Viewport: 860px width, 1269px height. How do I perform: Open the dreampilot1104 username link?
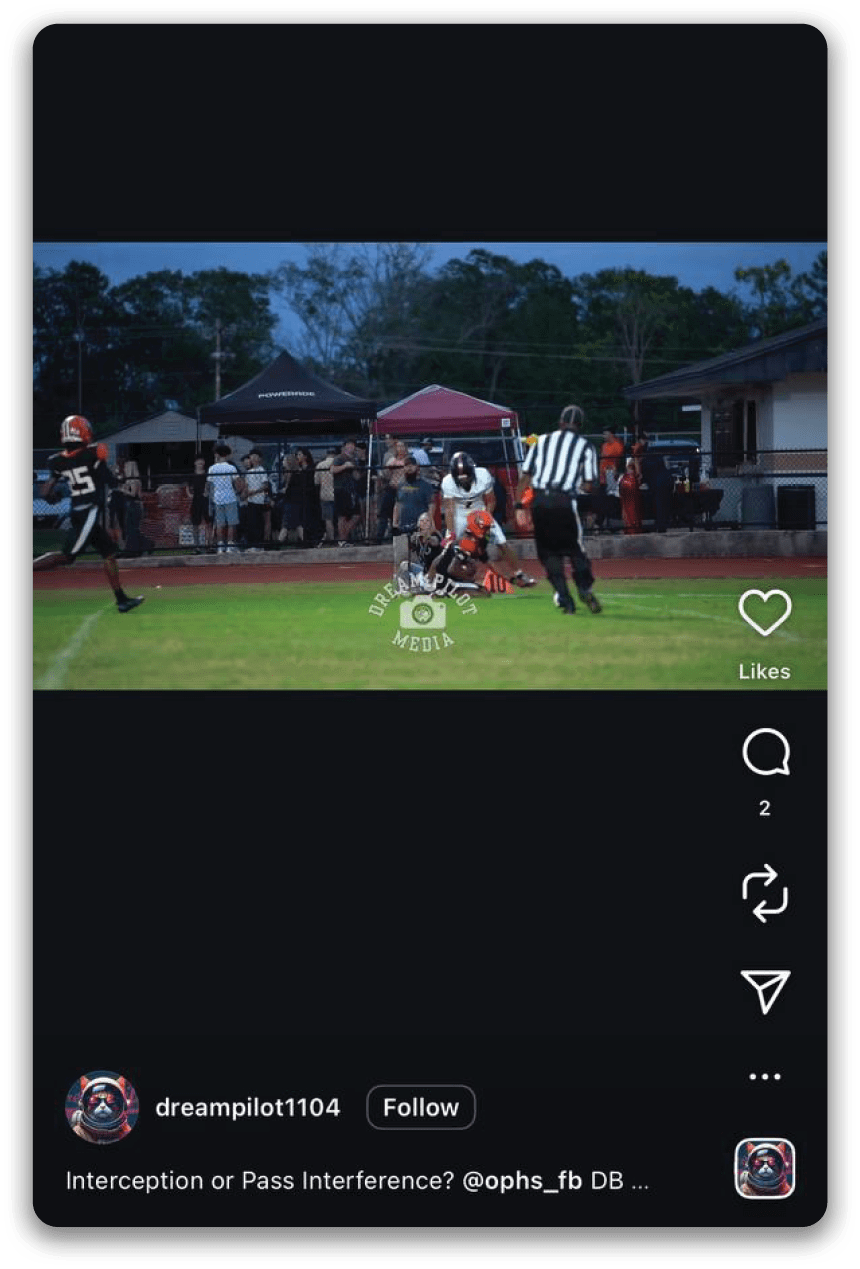248,1107
